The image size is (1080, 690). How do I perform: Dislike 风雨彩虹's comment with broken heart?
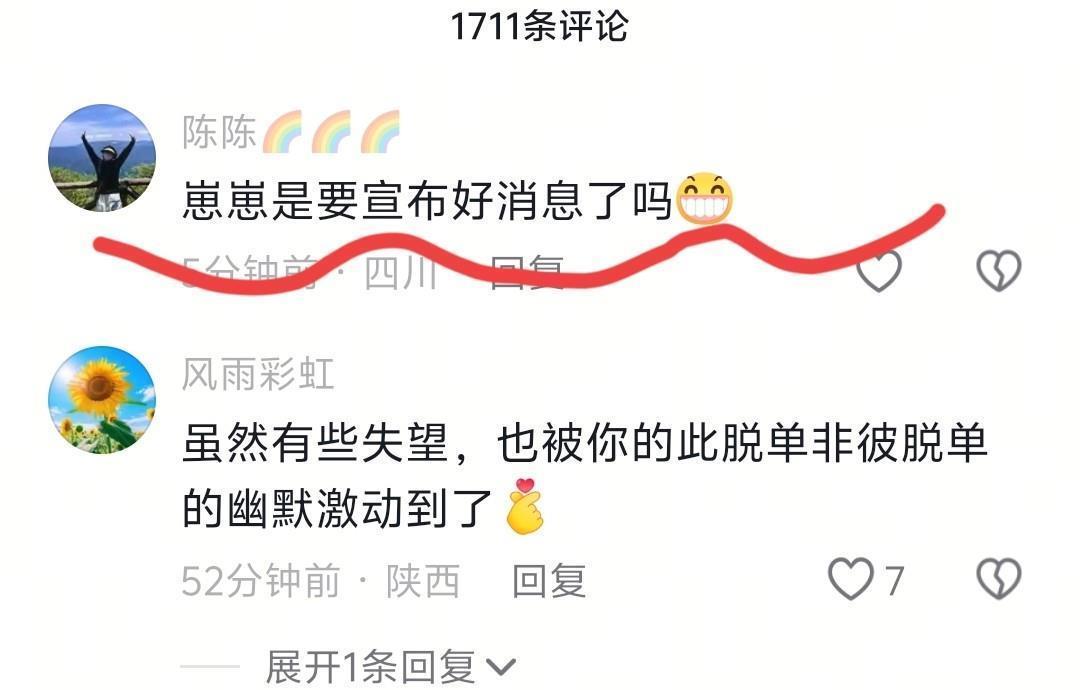(x=998, y=579)
